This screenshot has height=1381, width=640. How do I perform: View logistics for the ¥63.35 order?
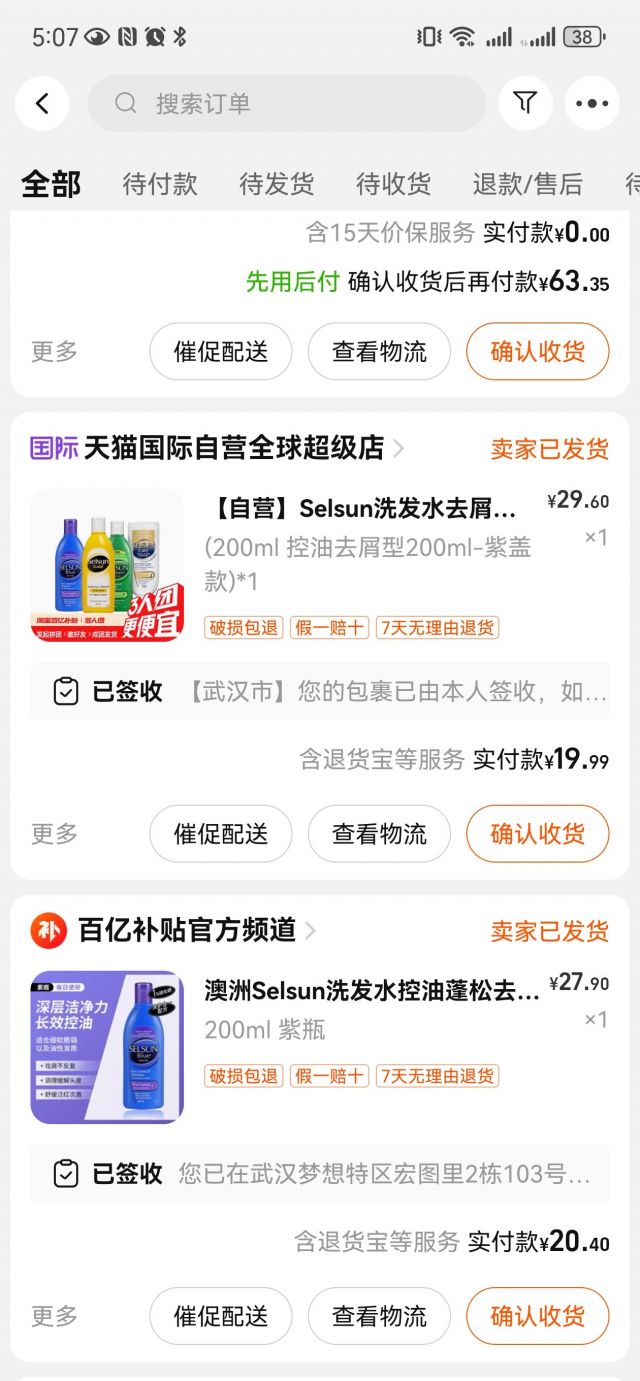[379, 351]
